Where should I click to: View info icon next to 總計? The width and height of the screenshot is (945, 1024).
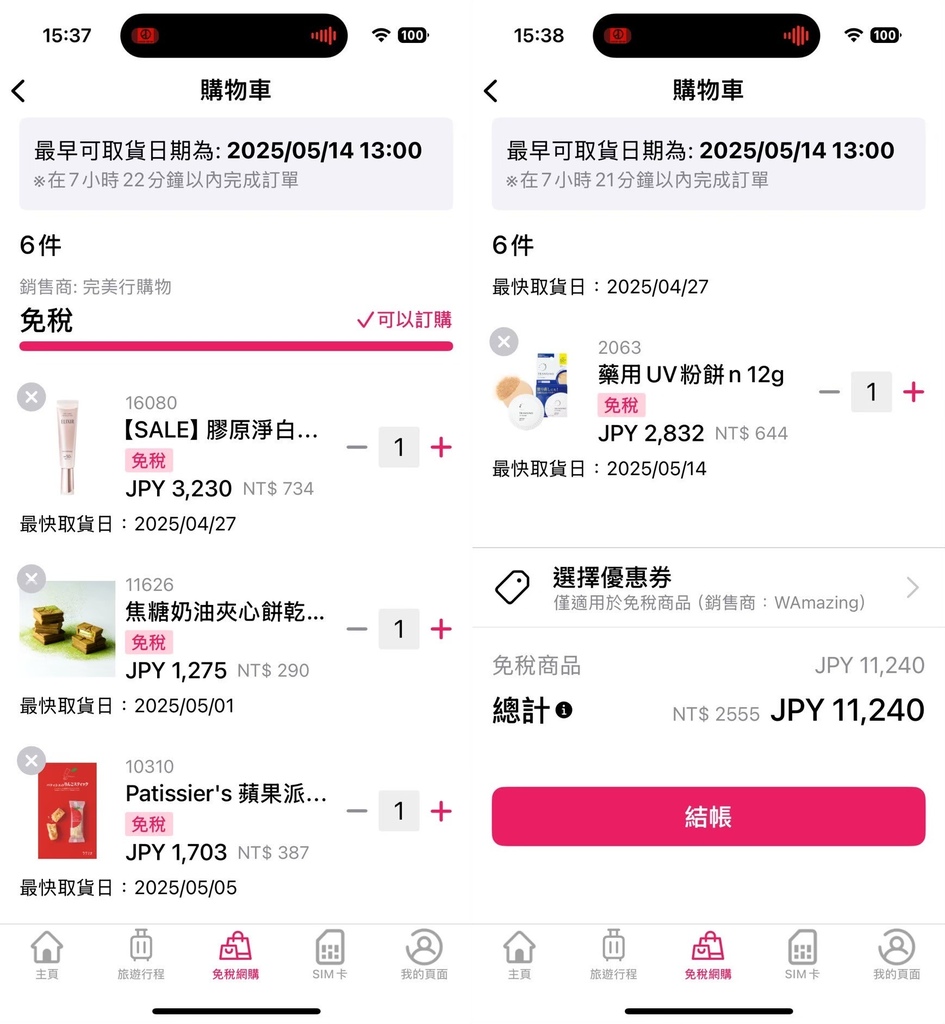click(564, 711)
